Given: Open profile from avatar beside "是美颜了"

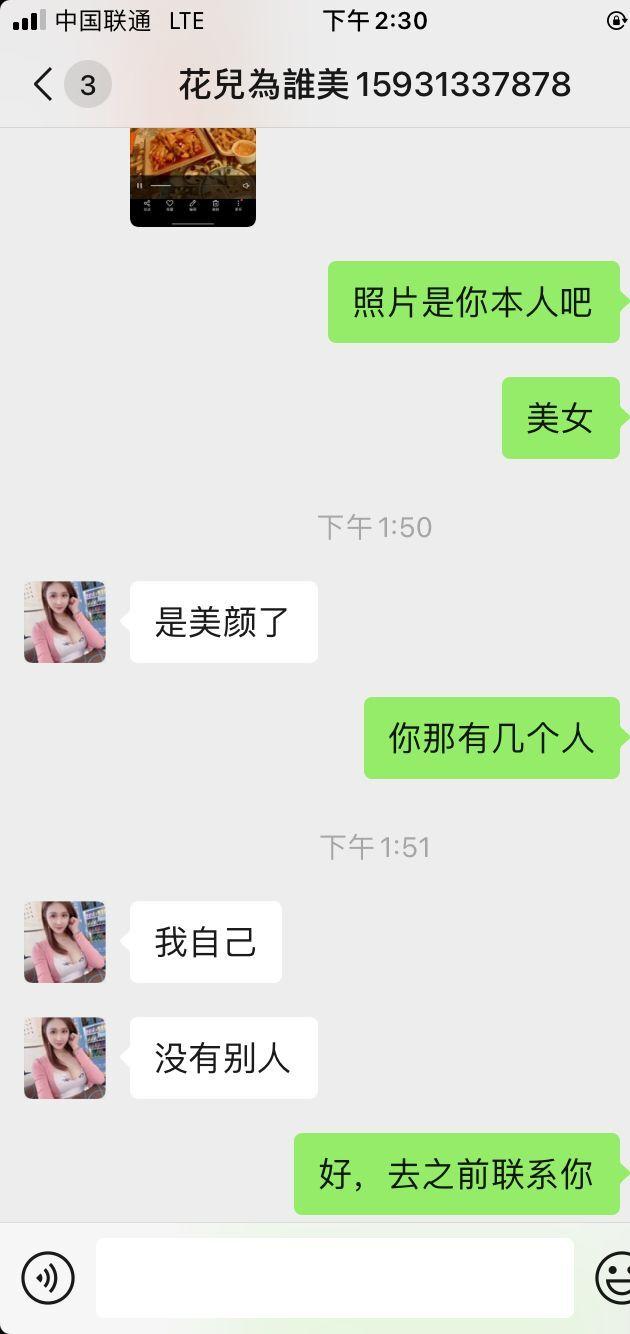Looking at the screenshot, I should pos(65,622).
